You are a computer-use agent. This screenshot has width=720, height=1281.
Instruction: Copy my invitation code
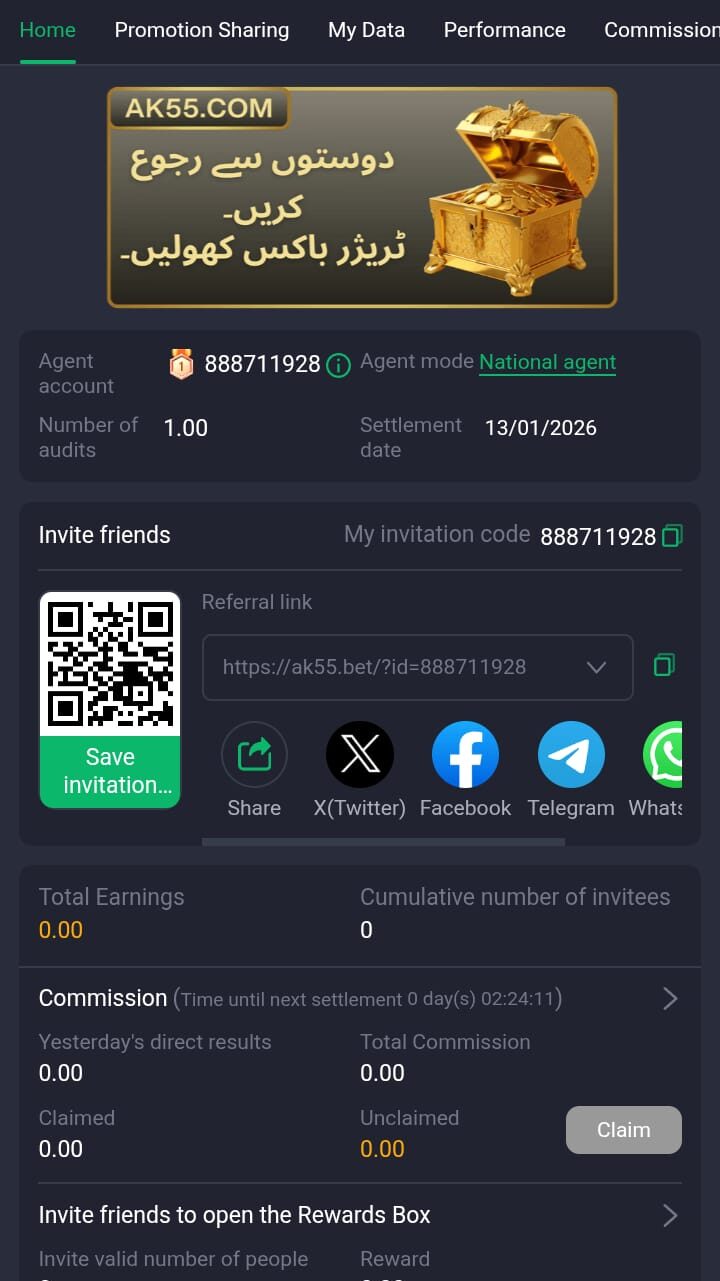click(x=672, y=536)
